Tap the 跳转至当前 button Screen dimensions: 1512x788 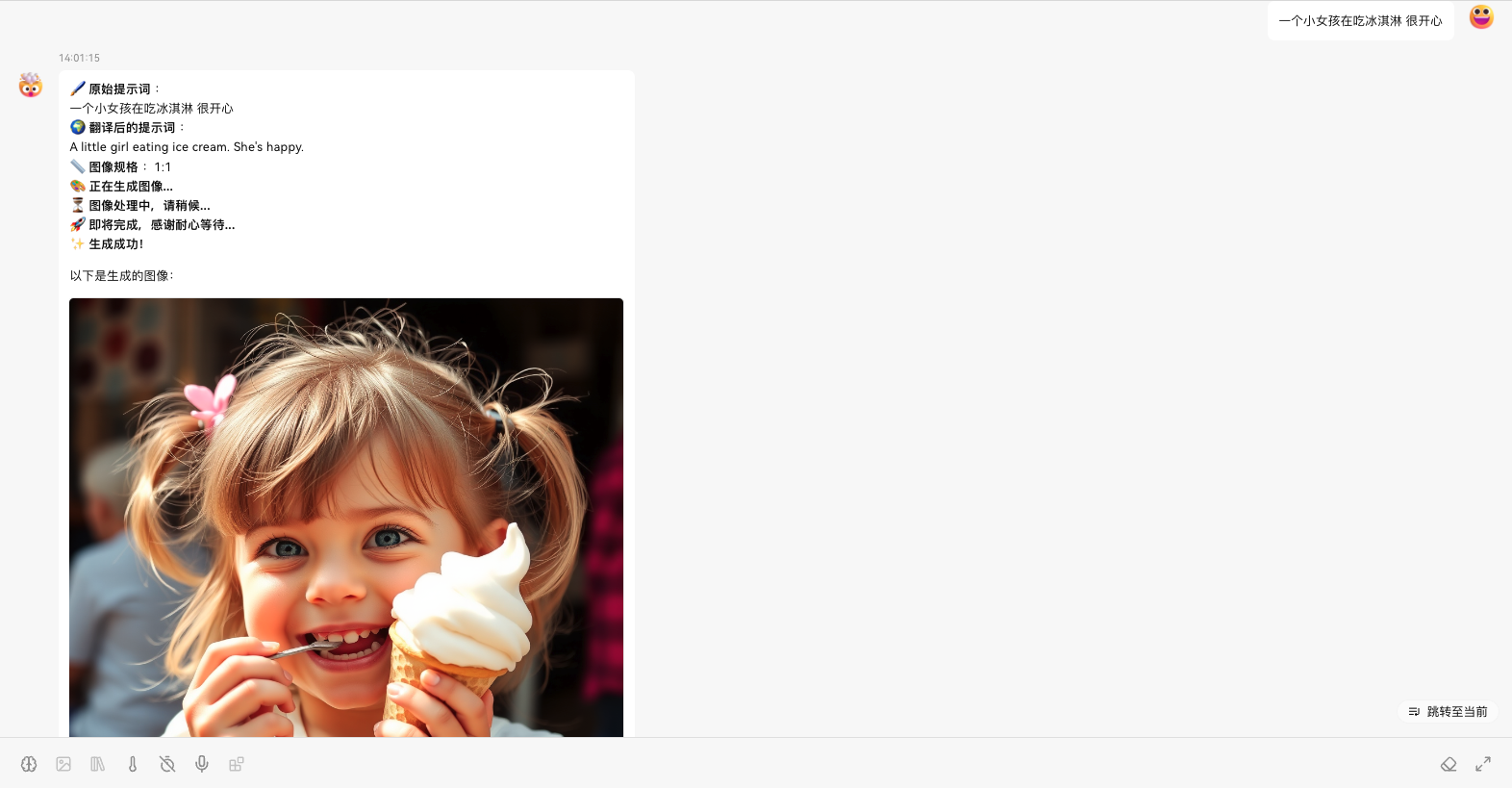pos(1449,712)
